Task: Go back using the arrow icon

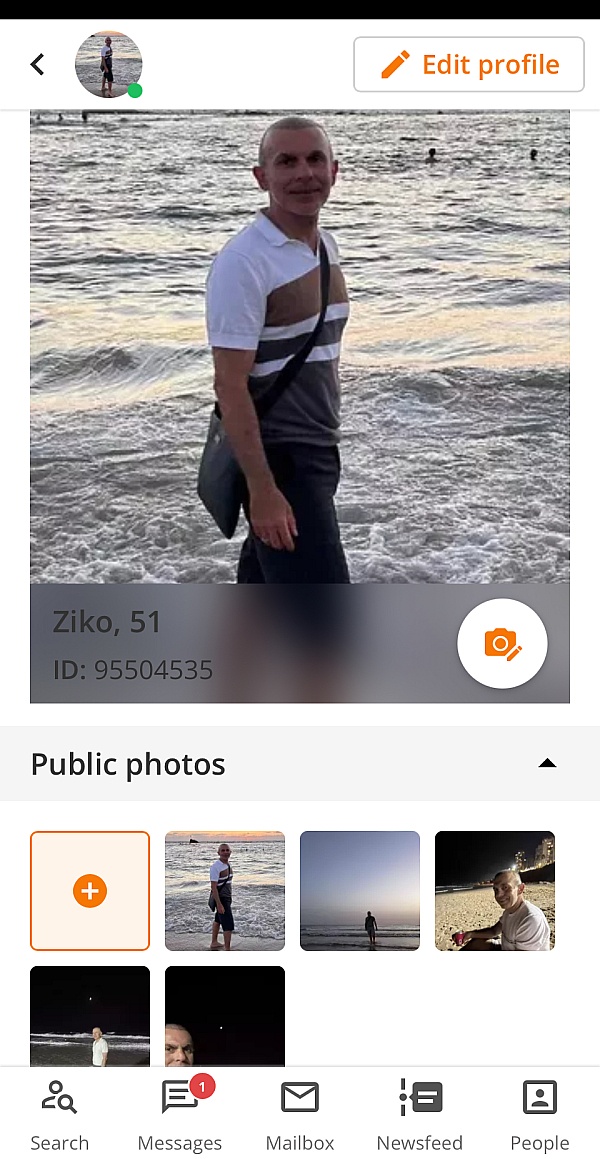Action: click(x=38, y=65)
